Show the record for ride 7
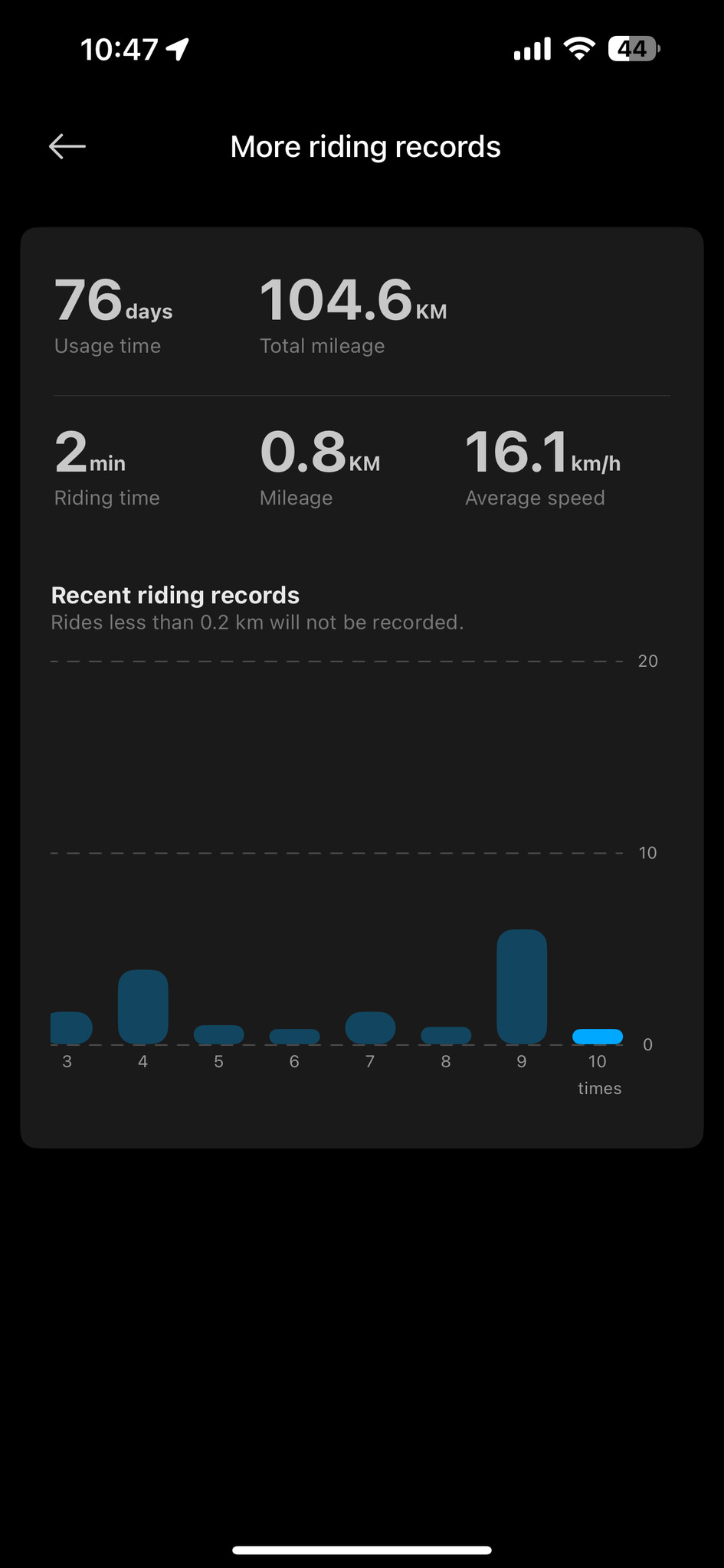The image size is (724, 1568). click(370, 1027)
